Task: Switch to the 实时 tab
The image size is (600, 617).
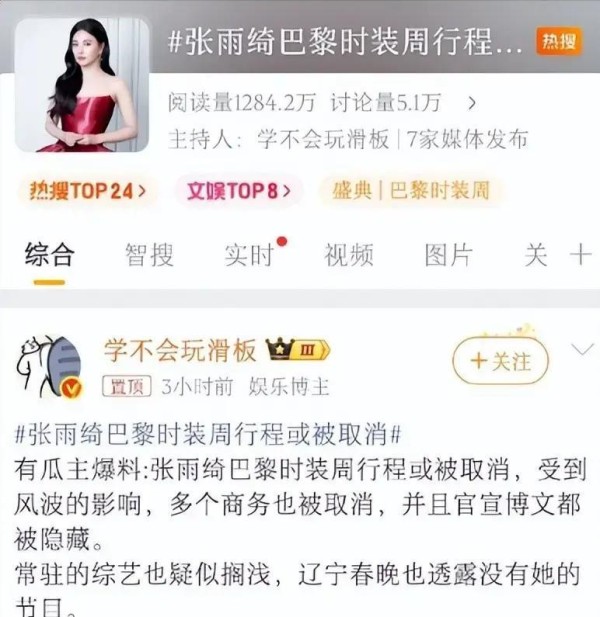Action: click(x=249, y=255)
